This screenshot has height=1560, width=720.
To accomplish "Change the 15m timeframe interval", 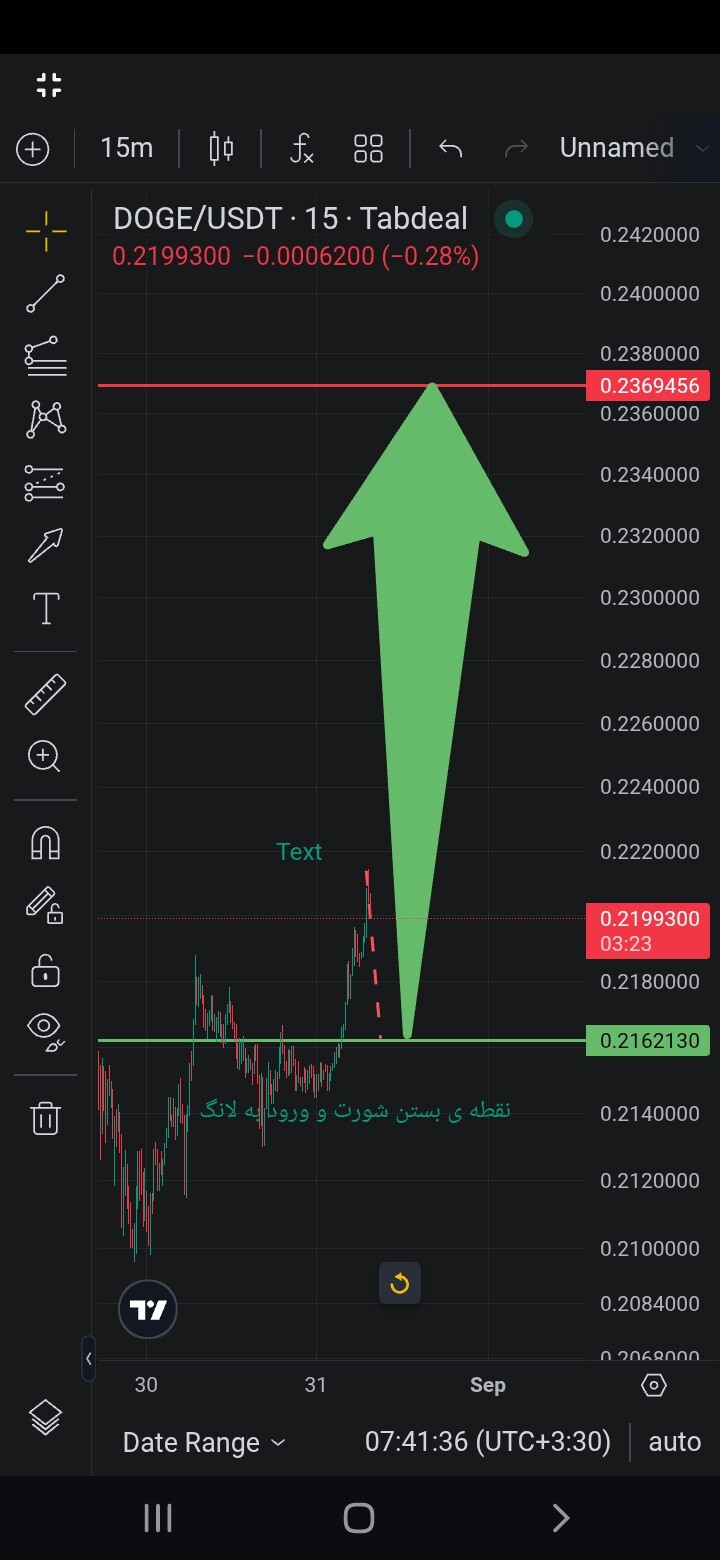I will pyautogui.click(x=127, y=148).
